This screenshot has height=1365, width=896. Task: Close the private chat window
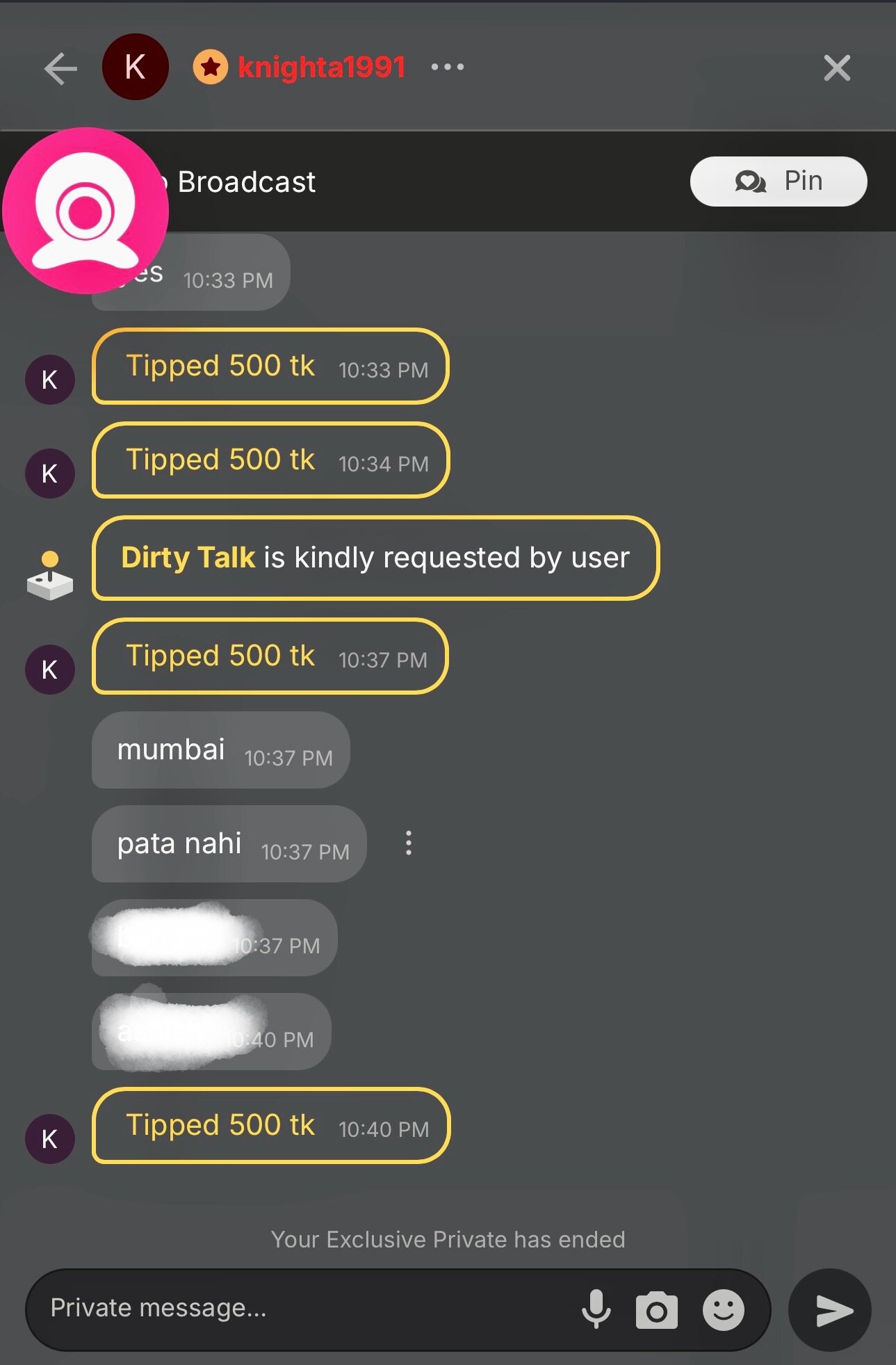pyautogui.click(x=836, y=68)
